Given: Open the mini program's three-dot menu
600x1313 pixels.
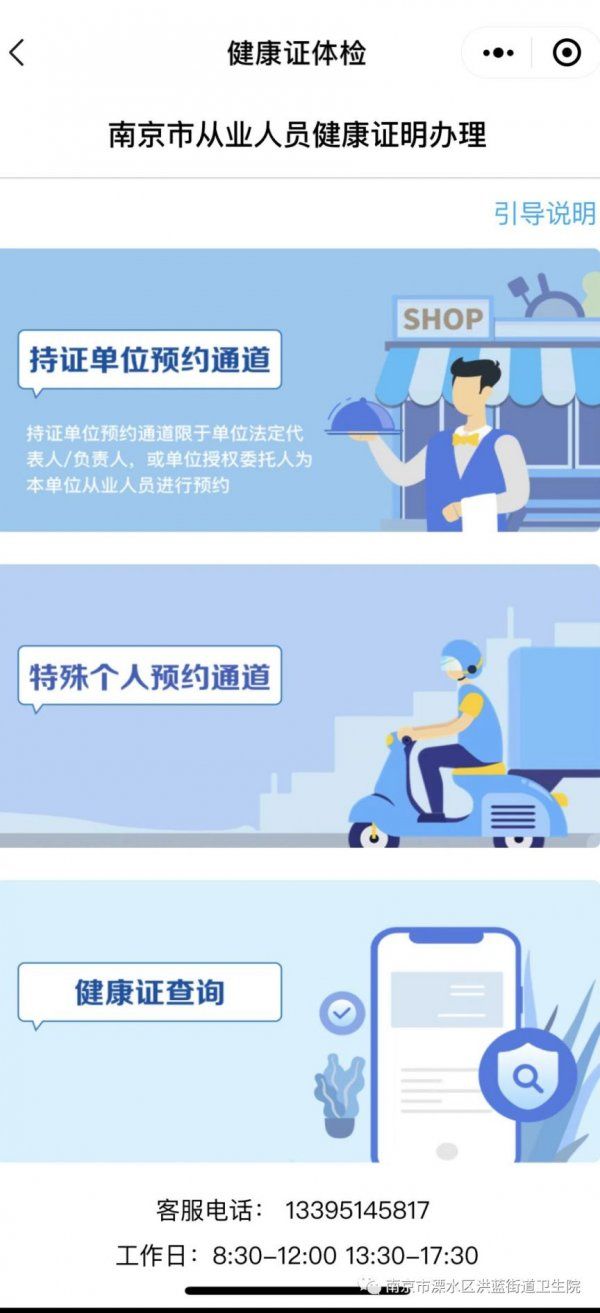Looking at the screenshot, I should (x=498, y=53).
